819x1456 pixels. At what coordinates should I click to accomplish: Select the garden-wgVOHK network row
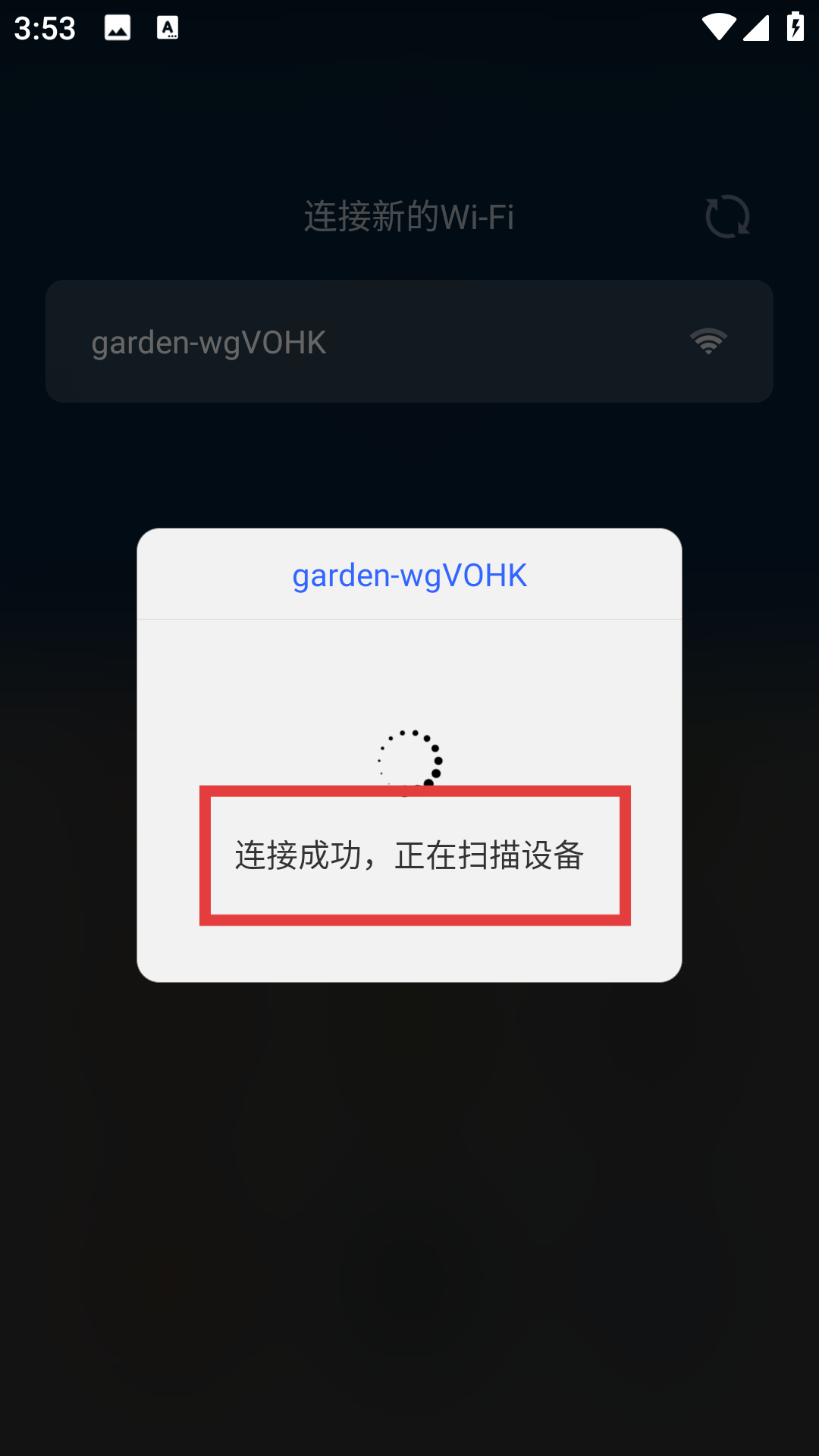point(409,341)
